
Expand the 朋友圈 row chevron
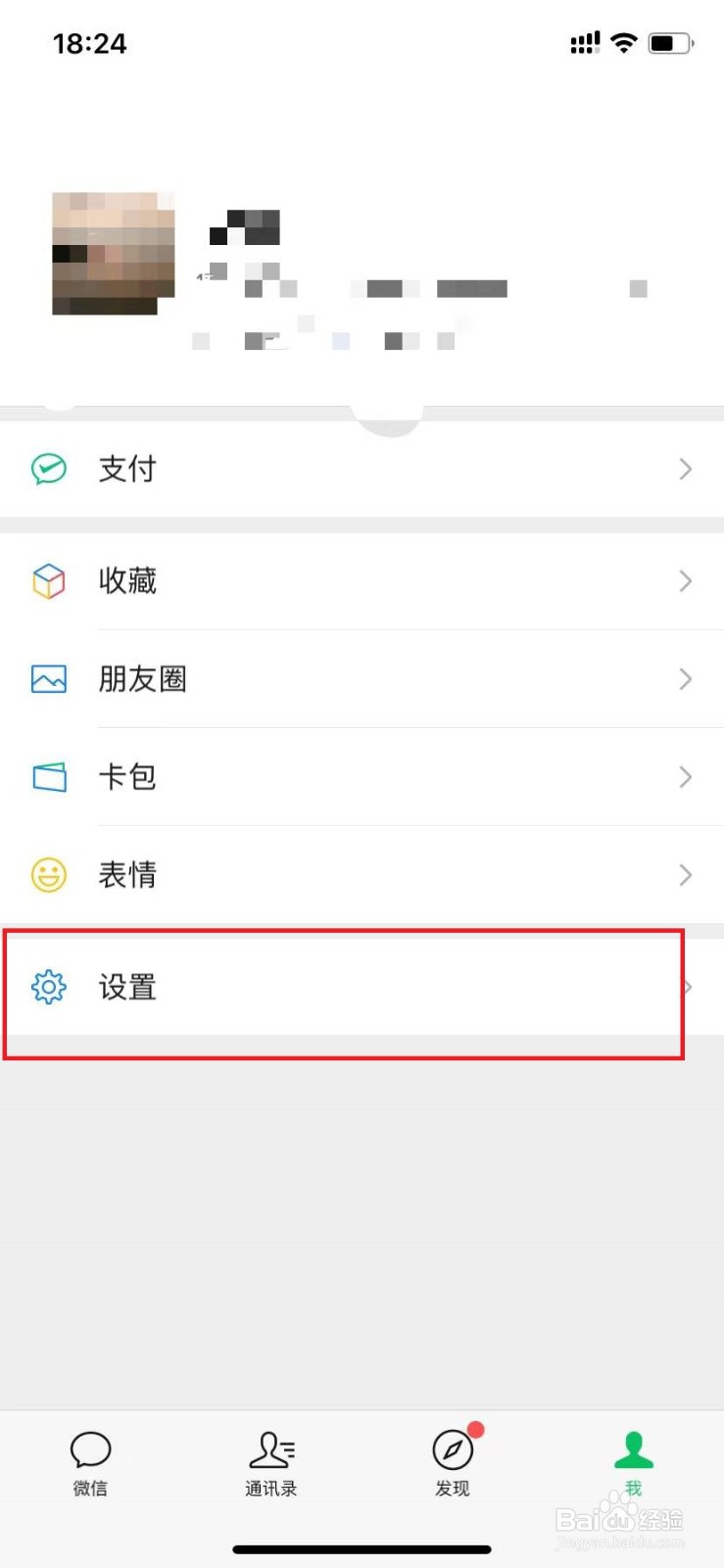[685, 678]
